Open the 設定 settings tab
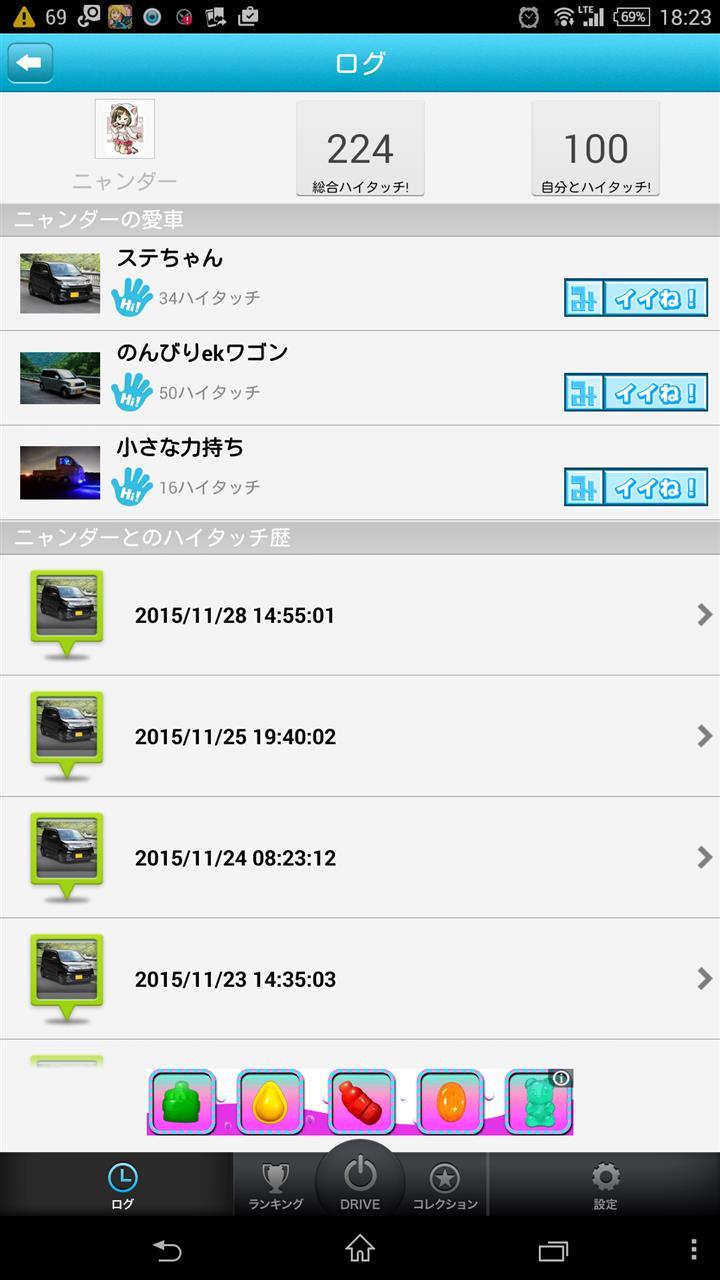This screenshot has height=1280, width=720. click(x=605, y=1186)
